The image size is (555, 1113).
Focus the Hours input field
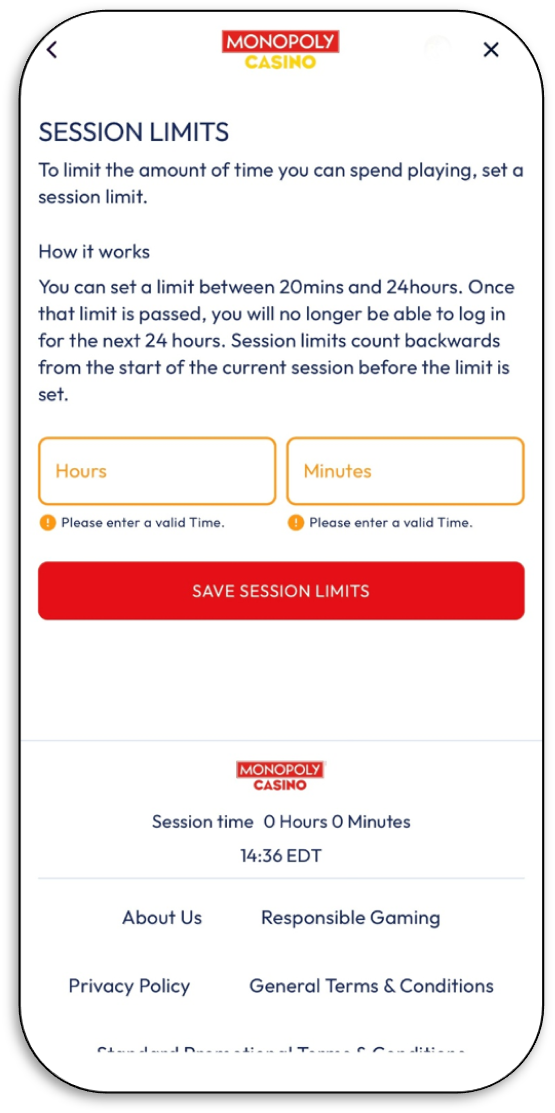point(157,471)
